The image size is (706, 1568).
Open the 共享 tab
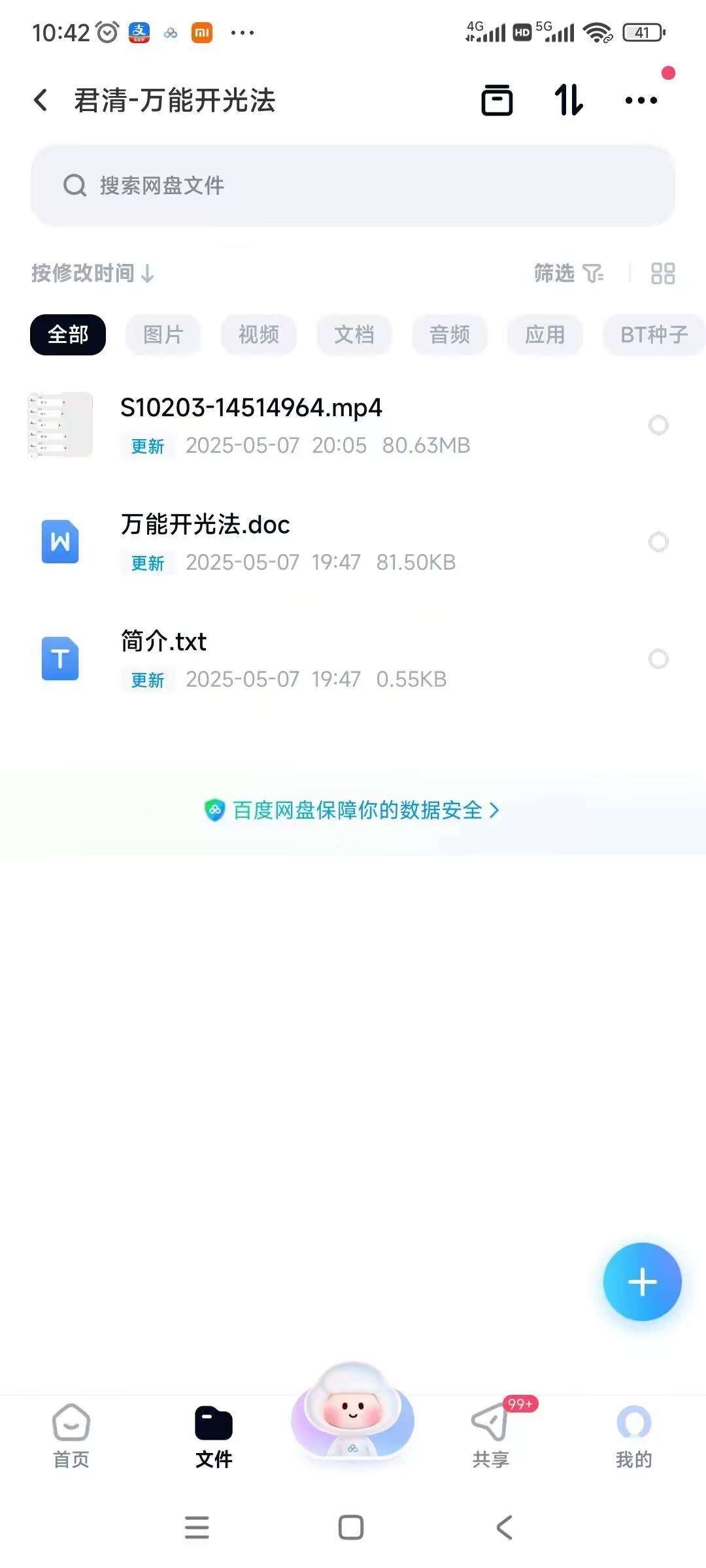[490, 1435]
